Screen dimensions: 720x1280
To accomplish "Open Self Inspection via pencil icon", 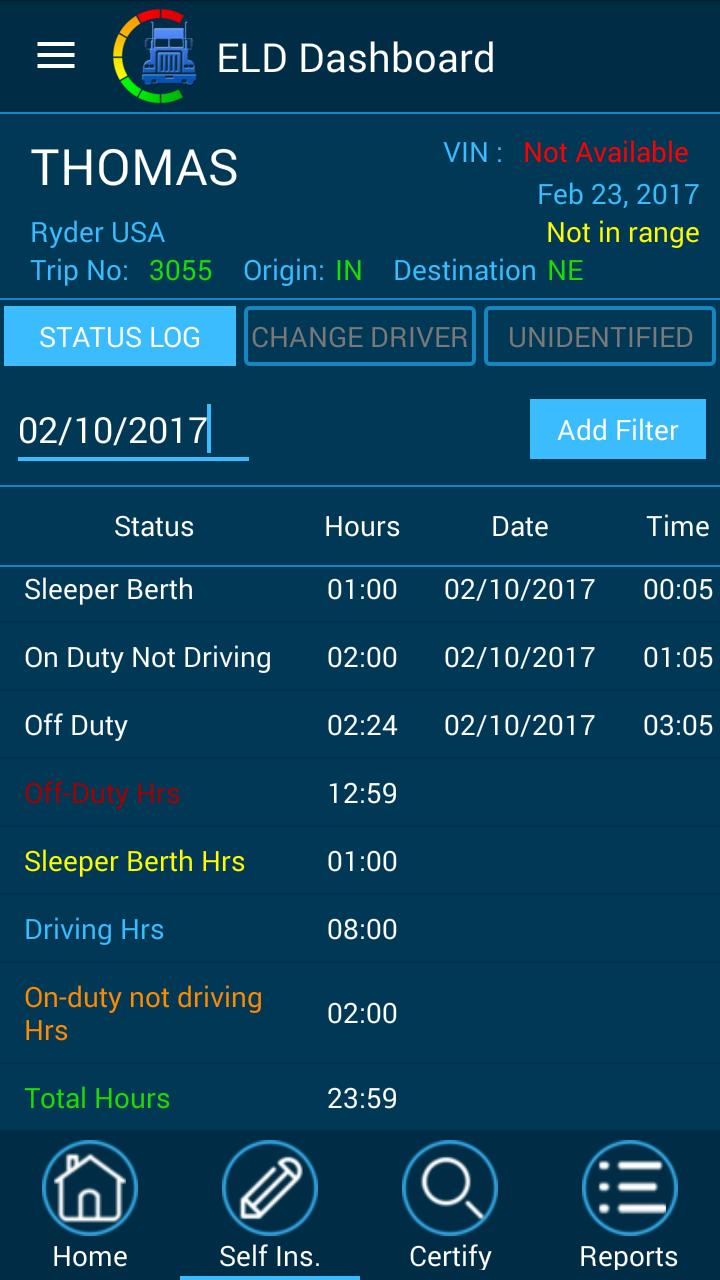I will (269, 1187).
